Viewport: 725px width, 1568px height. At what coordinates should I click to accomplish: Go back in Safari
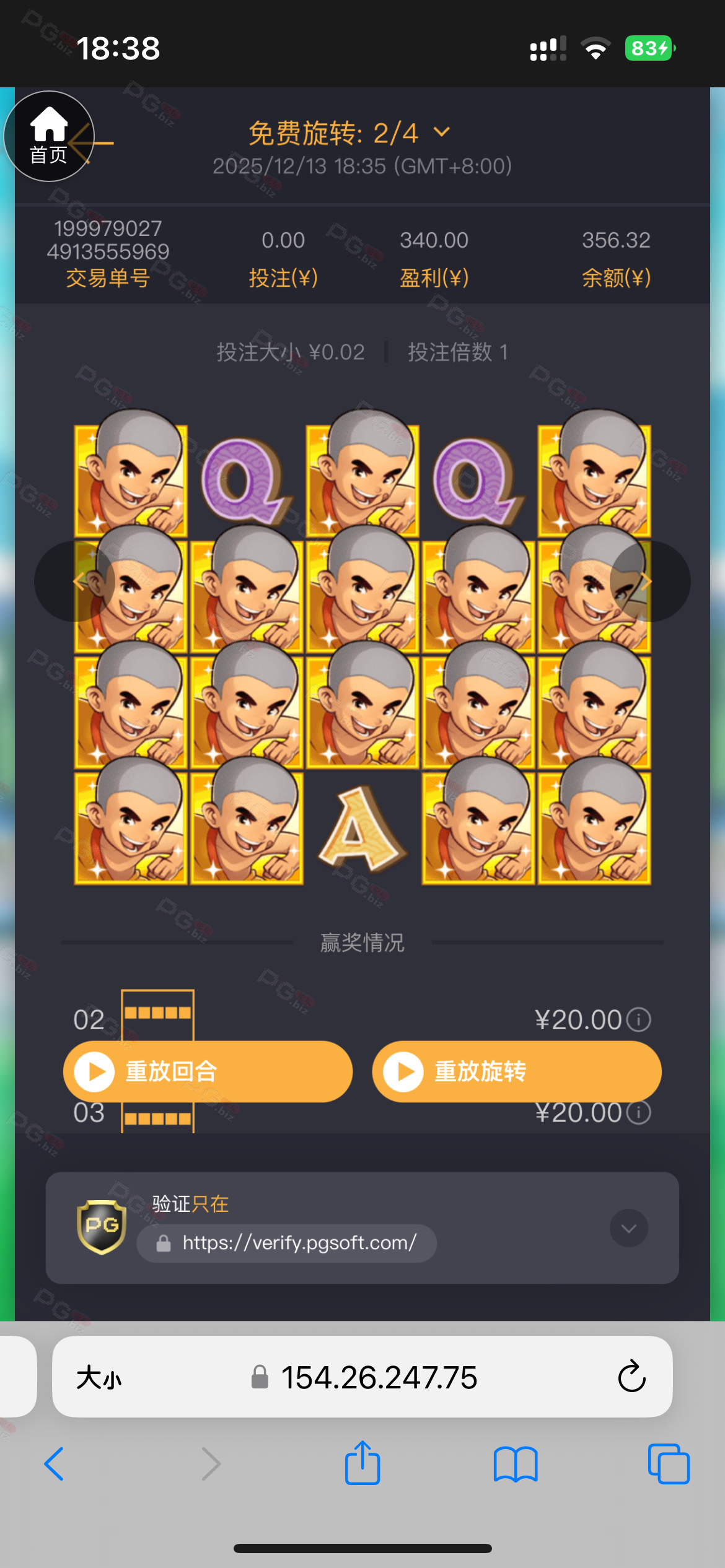[55, 1464]
